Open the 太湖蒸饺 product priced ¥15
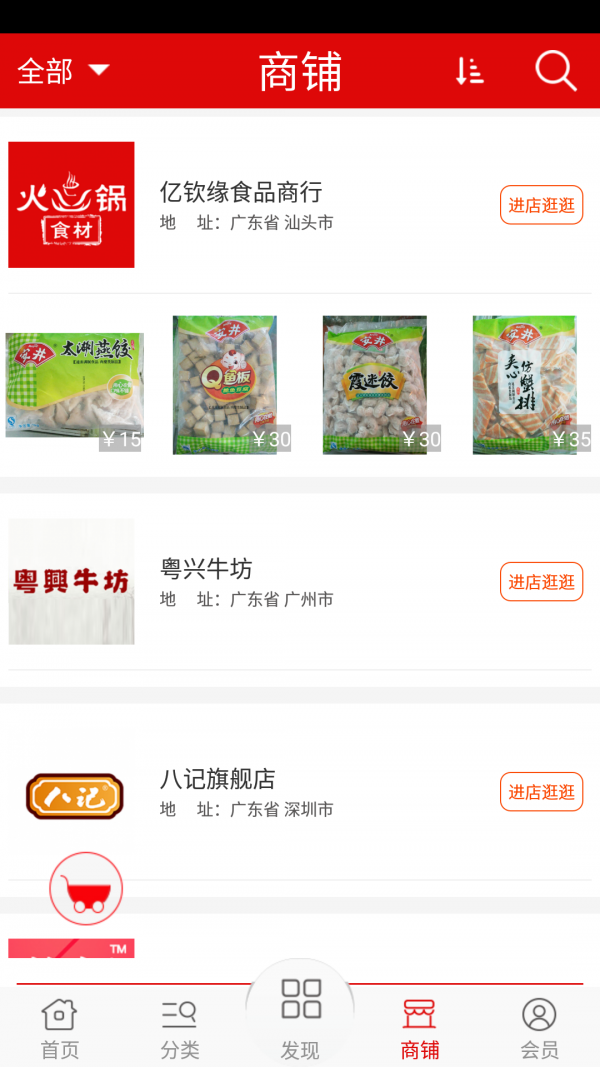The height and width of the screenshot is (1067, 600). 75,386
